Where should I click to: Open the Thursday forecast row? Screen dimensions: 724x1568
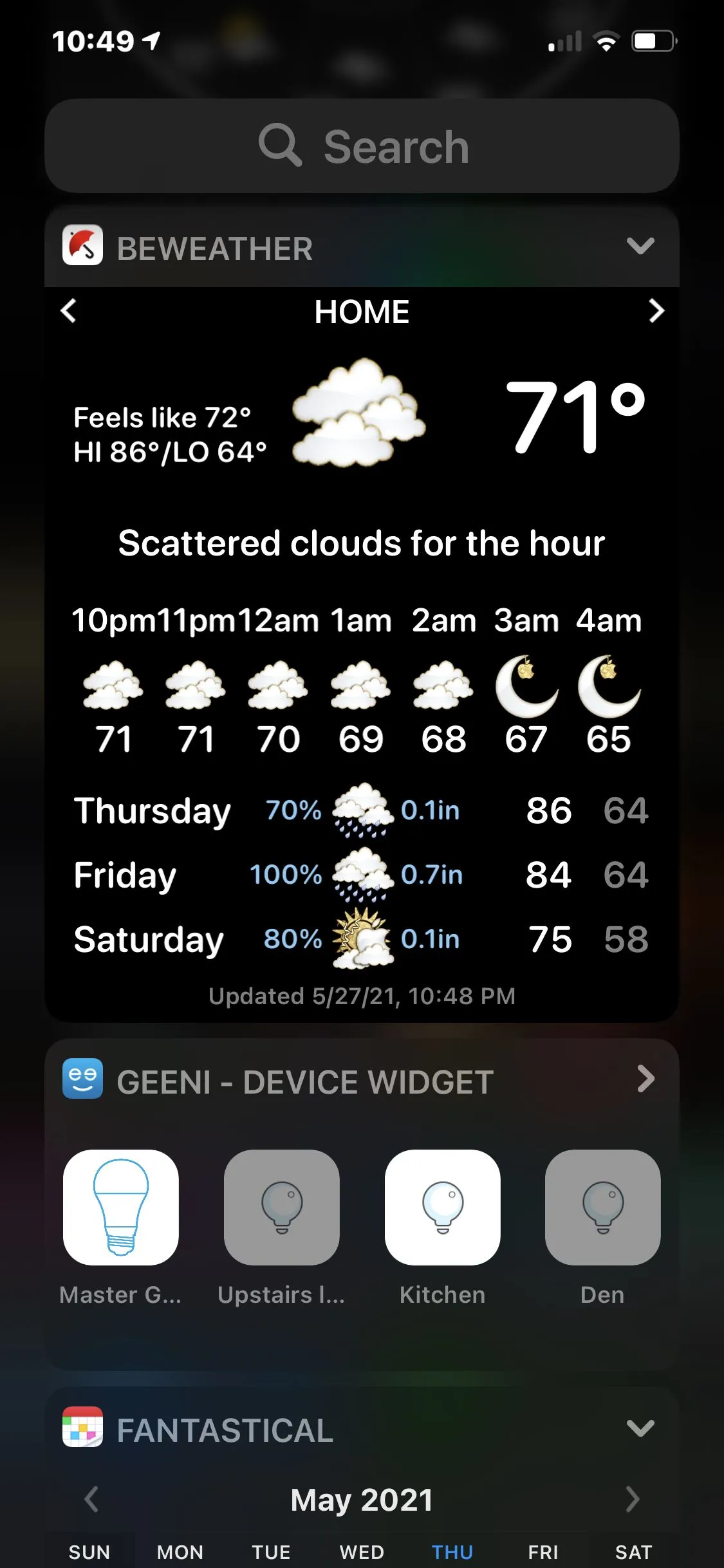362,810
